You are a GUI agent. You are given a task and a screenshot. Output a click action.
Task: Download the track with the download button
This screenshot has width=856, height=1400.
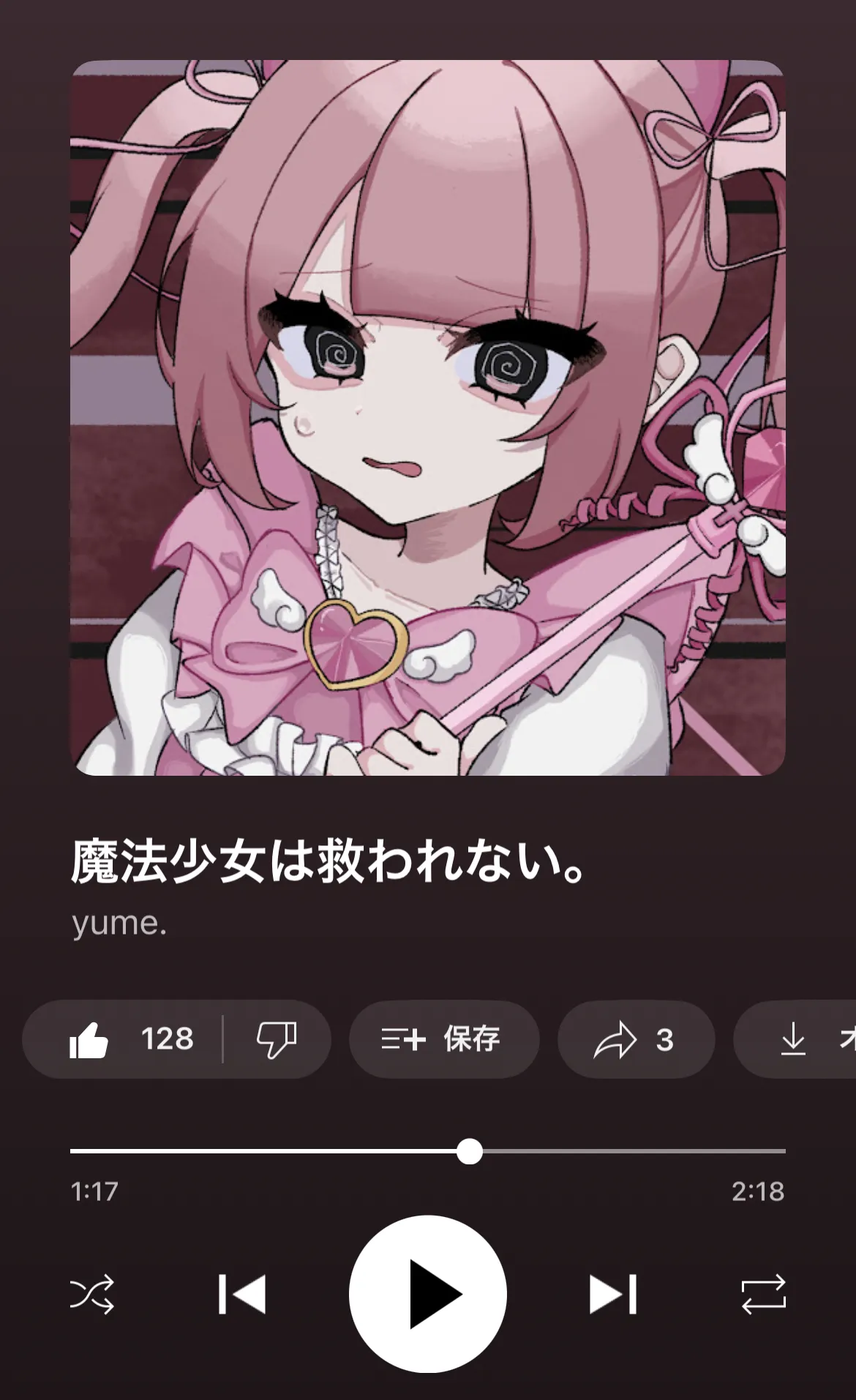pos(795,1039)
